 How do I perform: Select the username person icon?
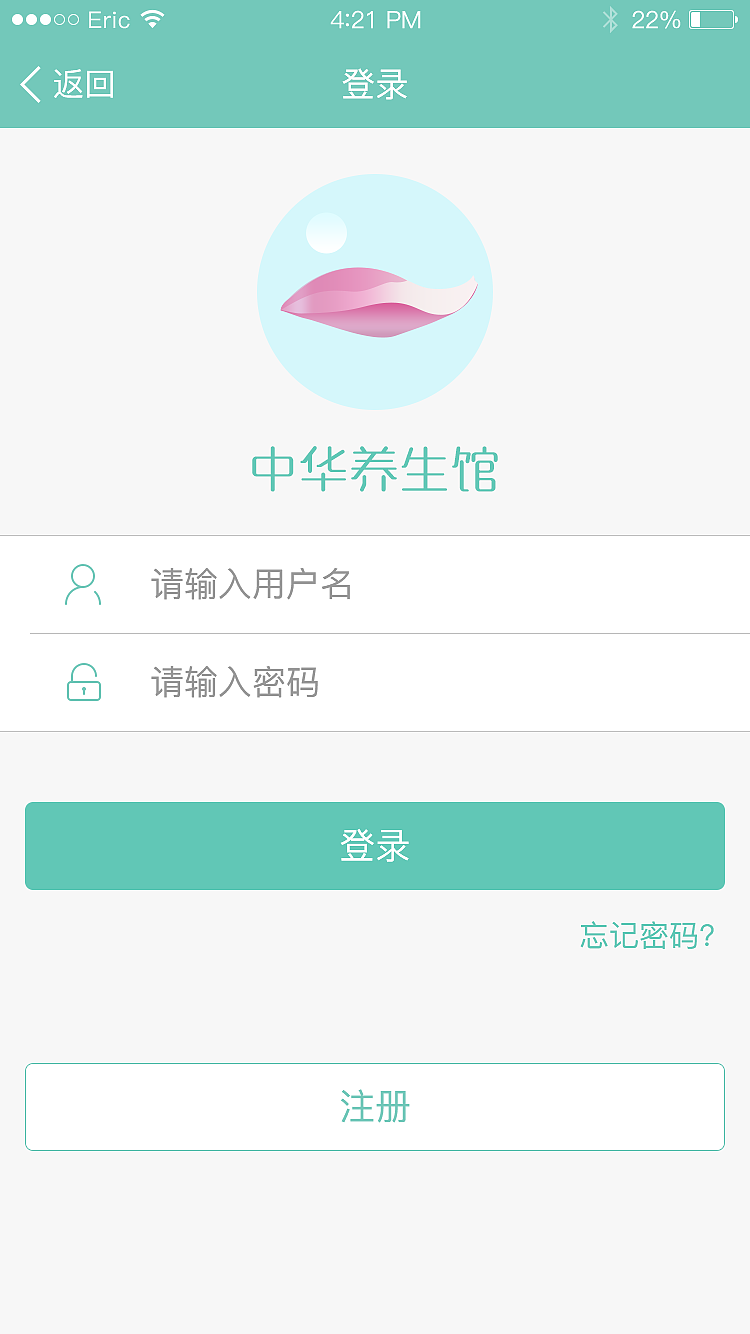(x=83, y=585)
